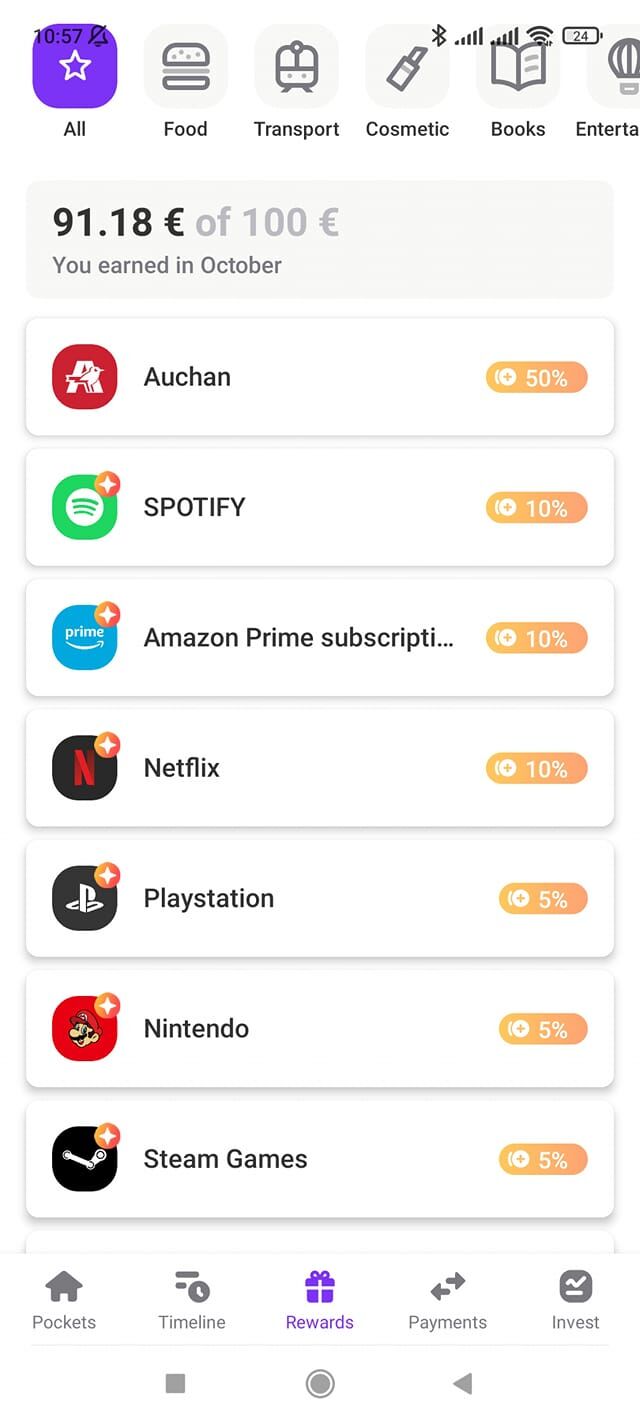This screenshot has height=1422, width=640.
Task: Open the Nintendo 5% reward
Action: point(319,1028)
